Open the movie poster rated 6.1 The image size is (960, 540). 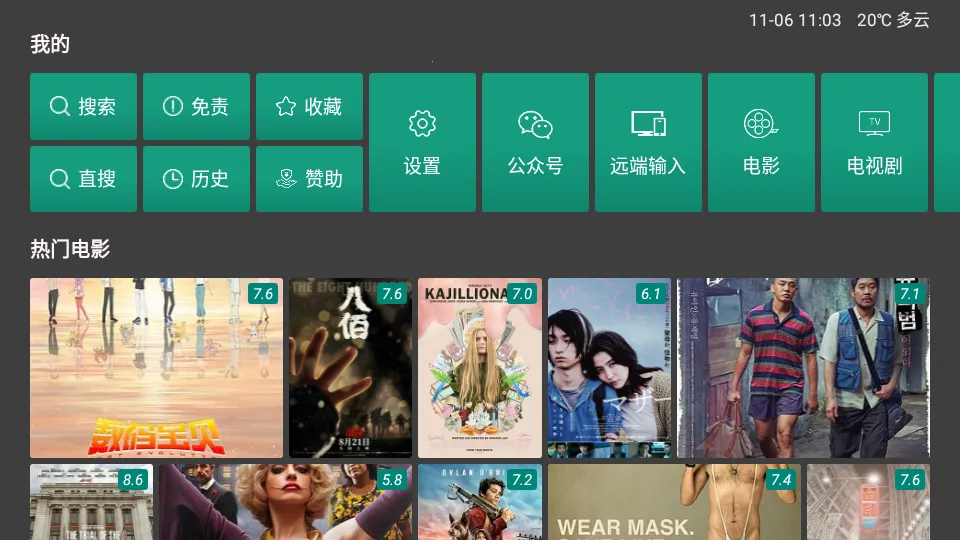[x=609, y=368]
